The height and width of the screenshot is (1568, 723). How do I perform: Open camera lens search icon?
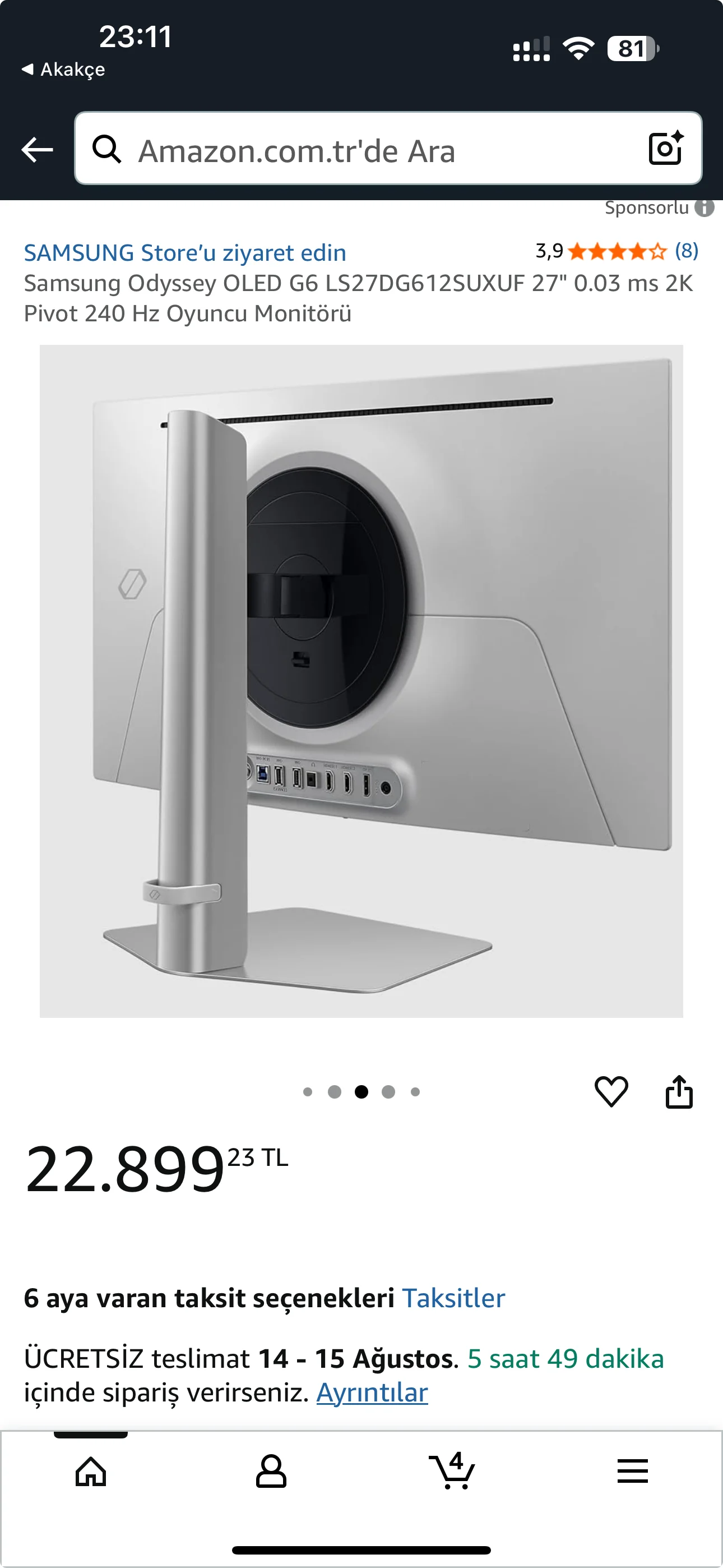click(665, 148)
